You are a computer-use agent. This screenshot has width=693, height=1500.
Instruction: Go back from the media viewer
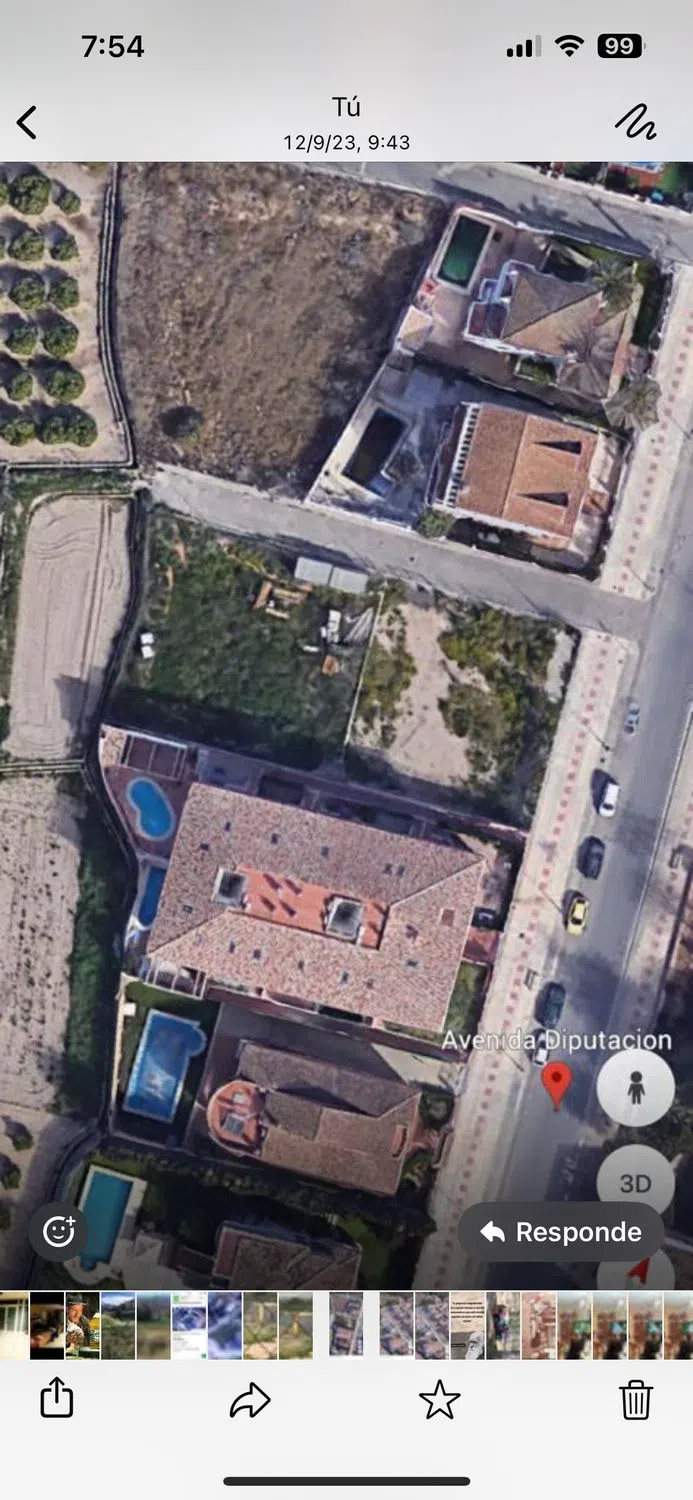pyautogui.click(x=27, y=123)
